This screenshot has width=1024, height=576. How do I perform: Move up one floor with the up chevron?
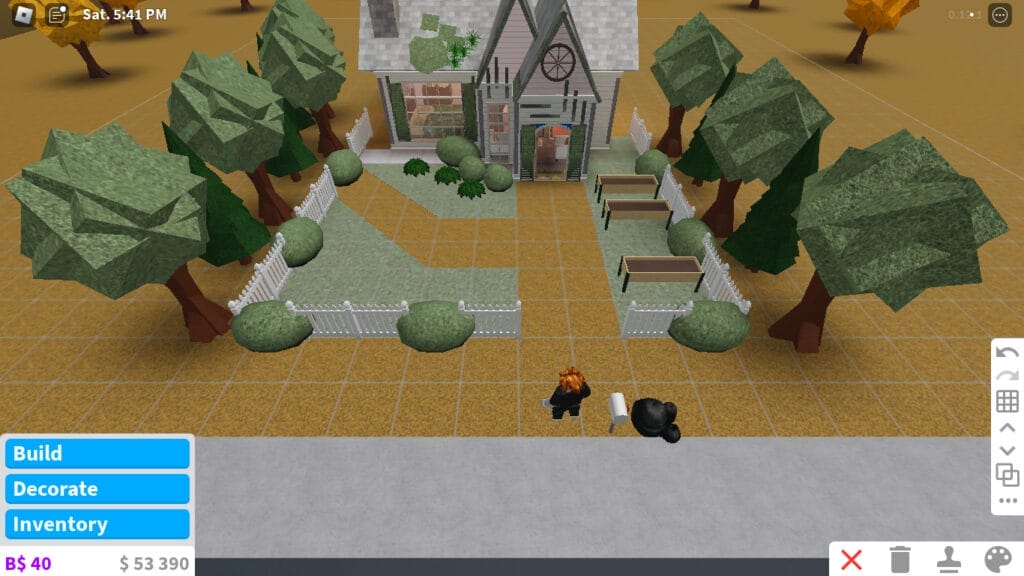coord(1007,427)
